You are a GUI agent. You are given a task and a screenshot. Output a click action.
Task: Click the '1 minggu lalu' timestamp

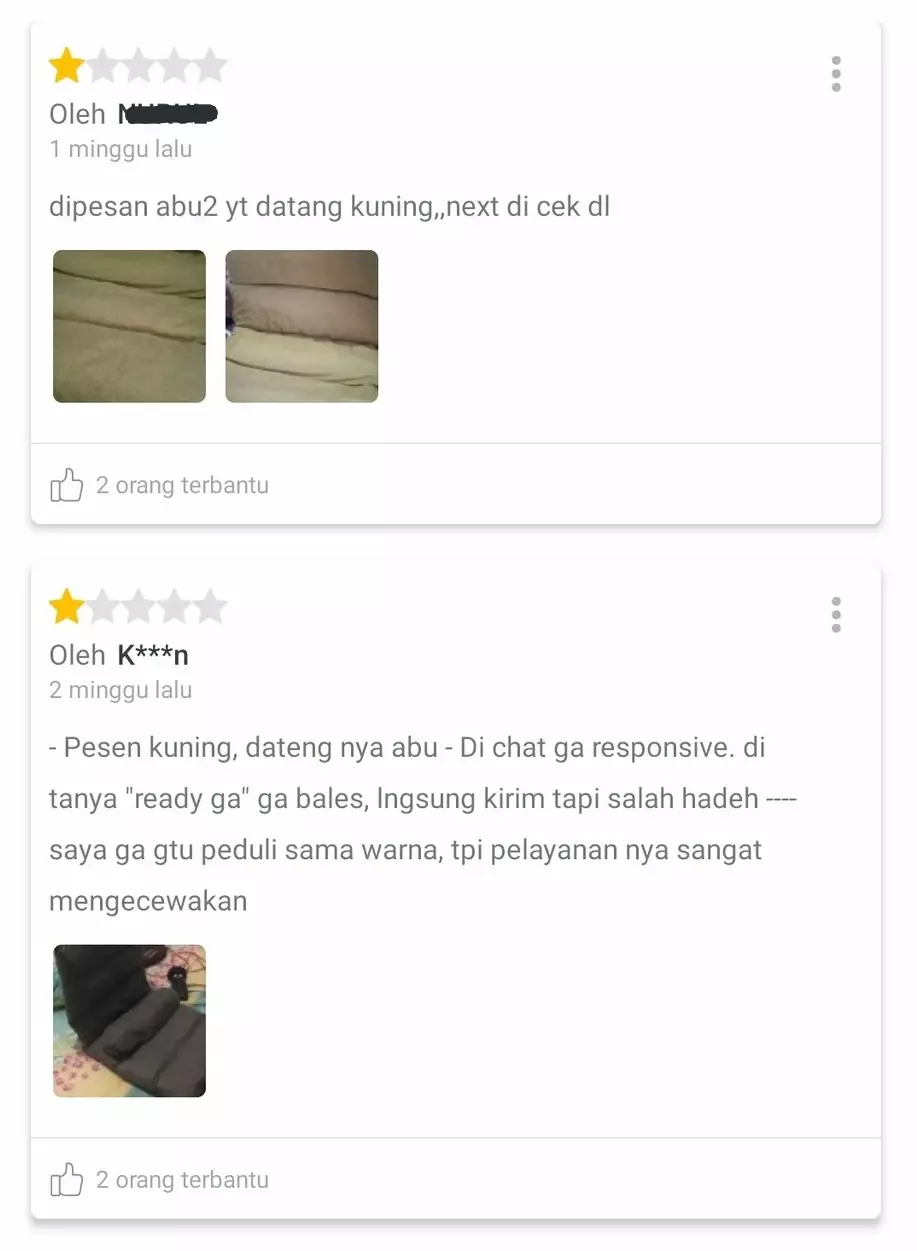click(x=120, y=148)
